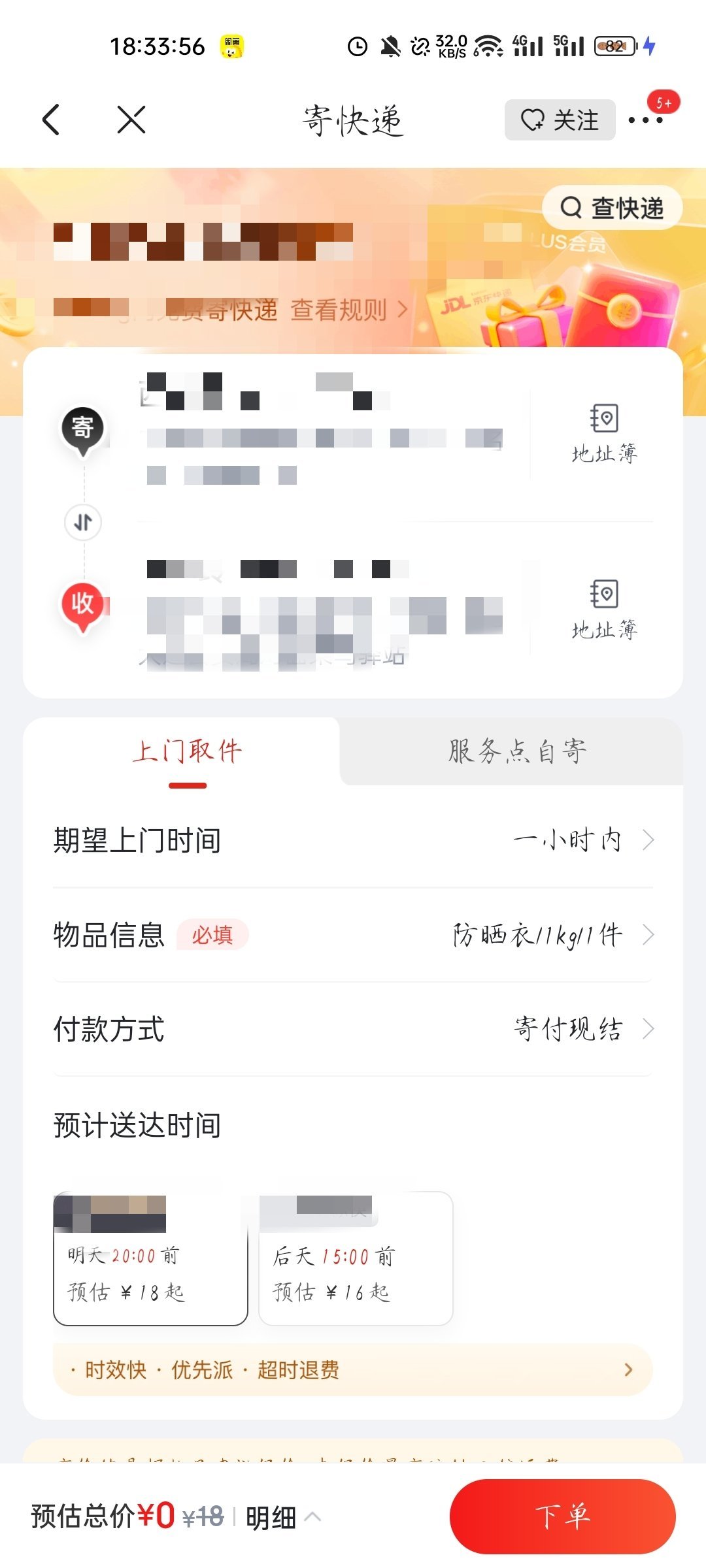Image resolution: width=706 pixels, height=1568 pixels.
Task: Open 地址簿 for the recipient address
Action: point(603,610)
